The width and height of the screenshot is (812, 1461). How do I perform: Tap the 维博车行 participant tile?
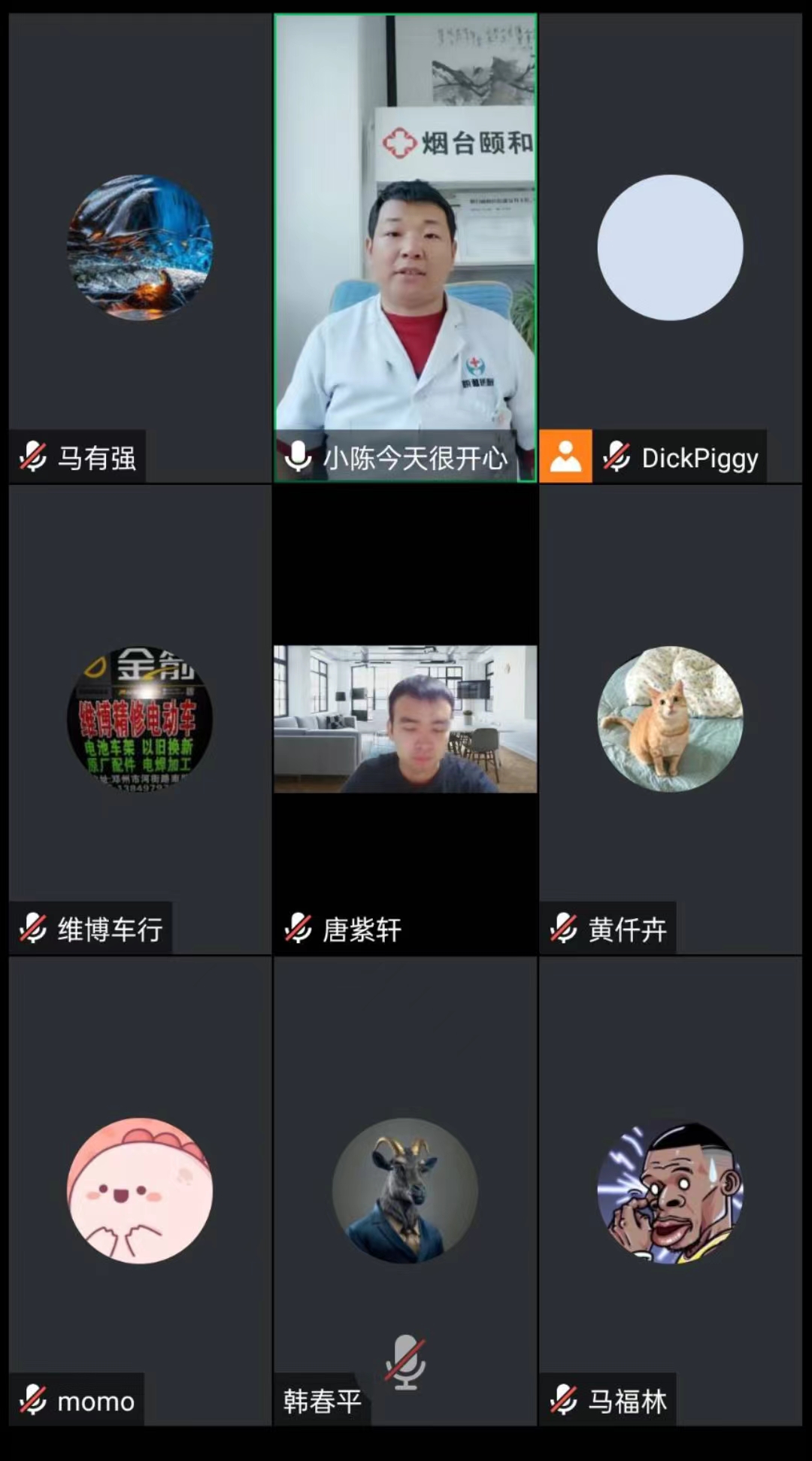pos(140,719)
